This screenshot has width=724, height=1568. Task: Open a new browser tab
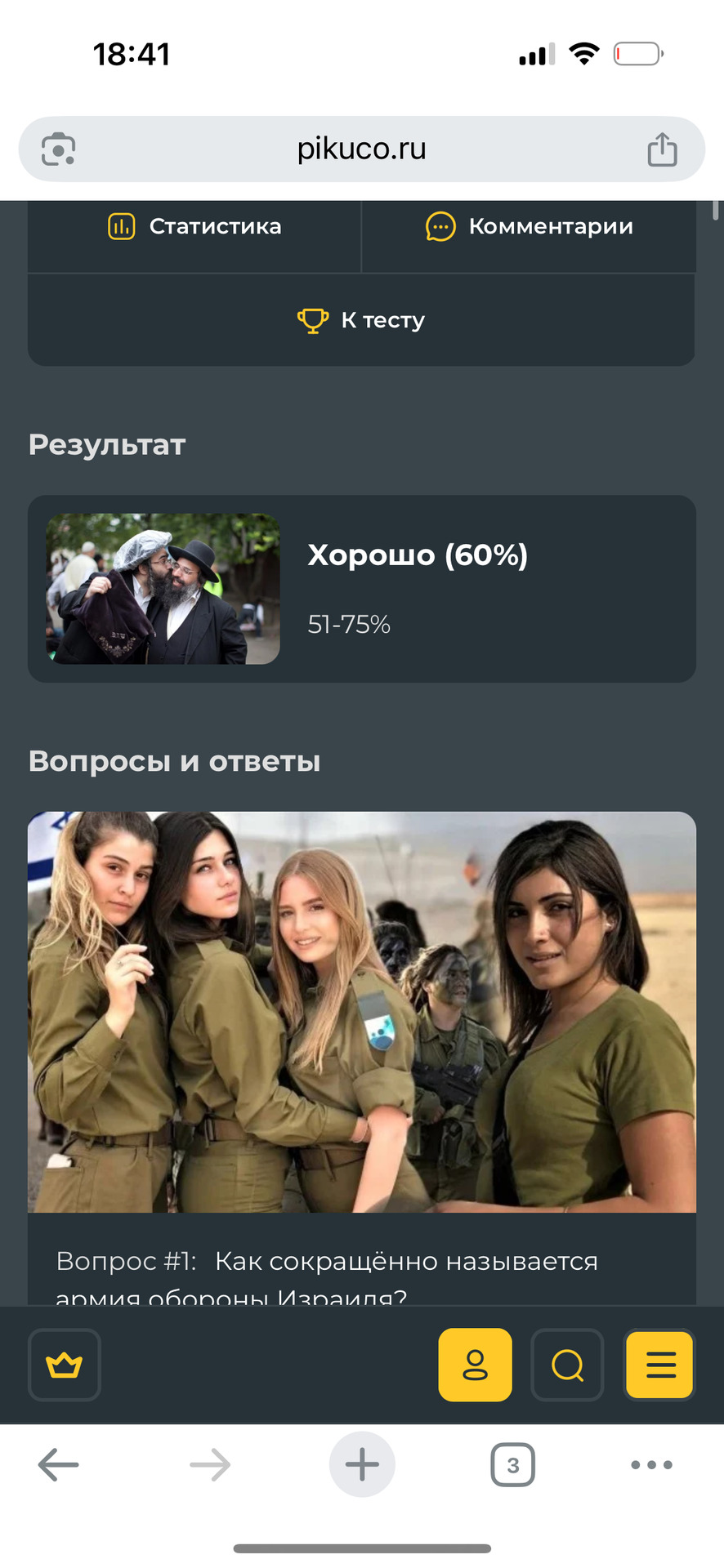click(362, 1464)
